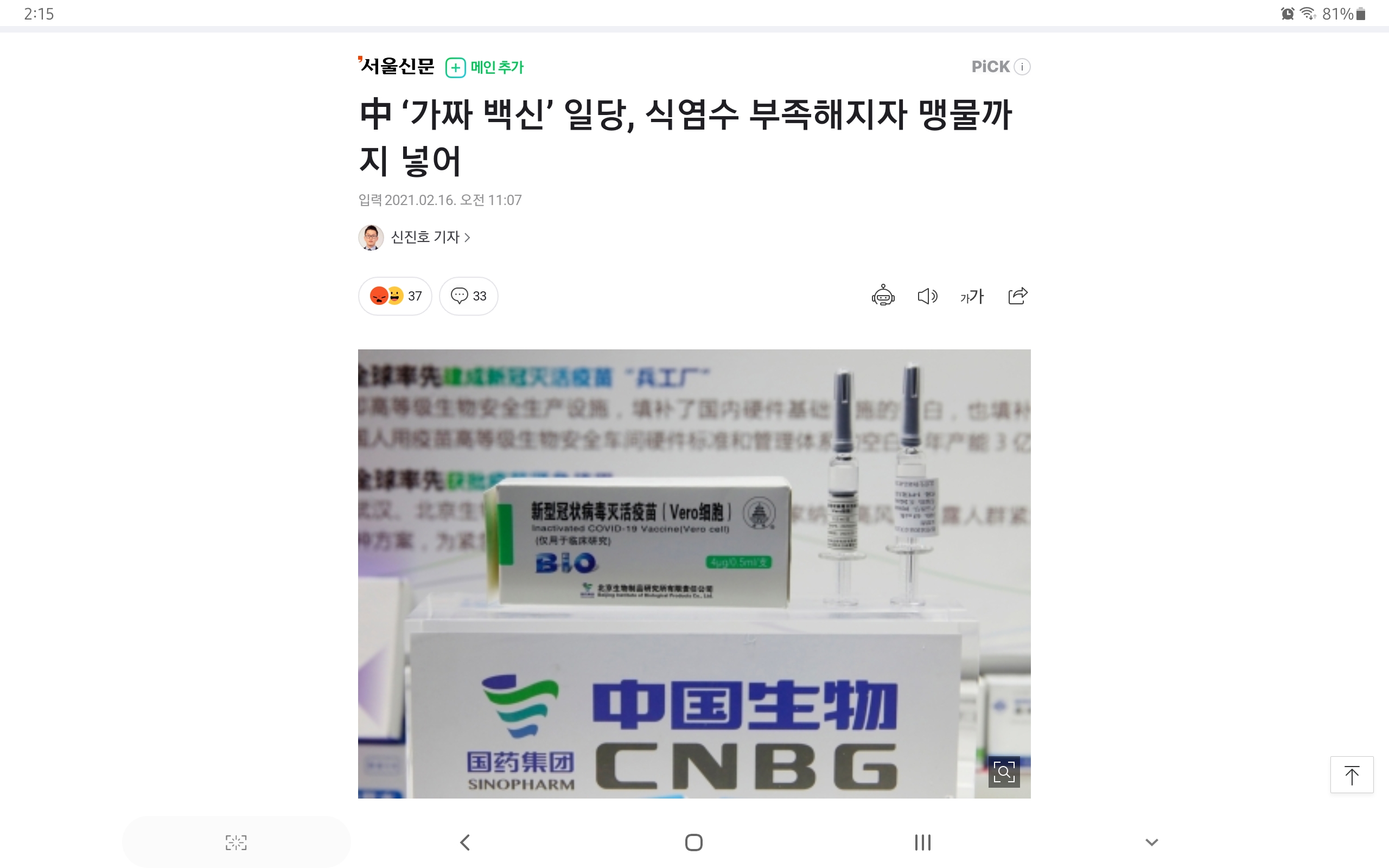This screenshot has width=1389, height=868.
Task: Enlarge the vaccine article photo
Action: [x=1004, y=772]
